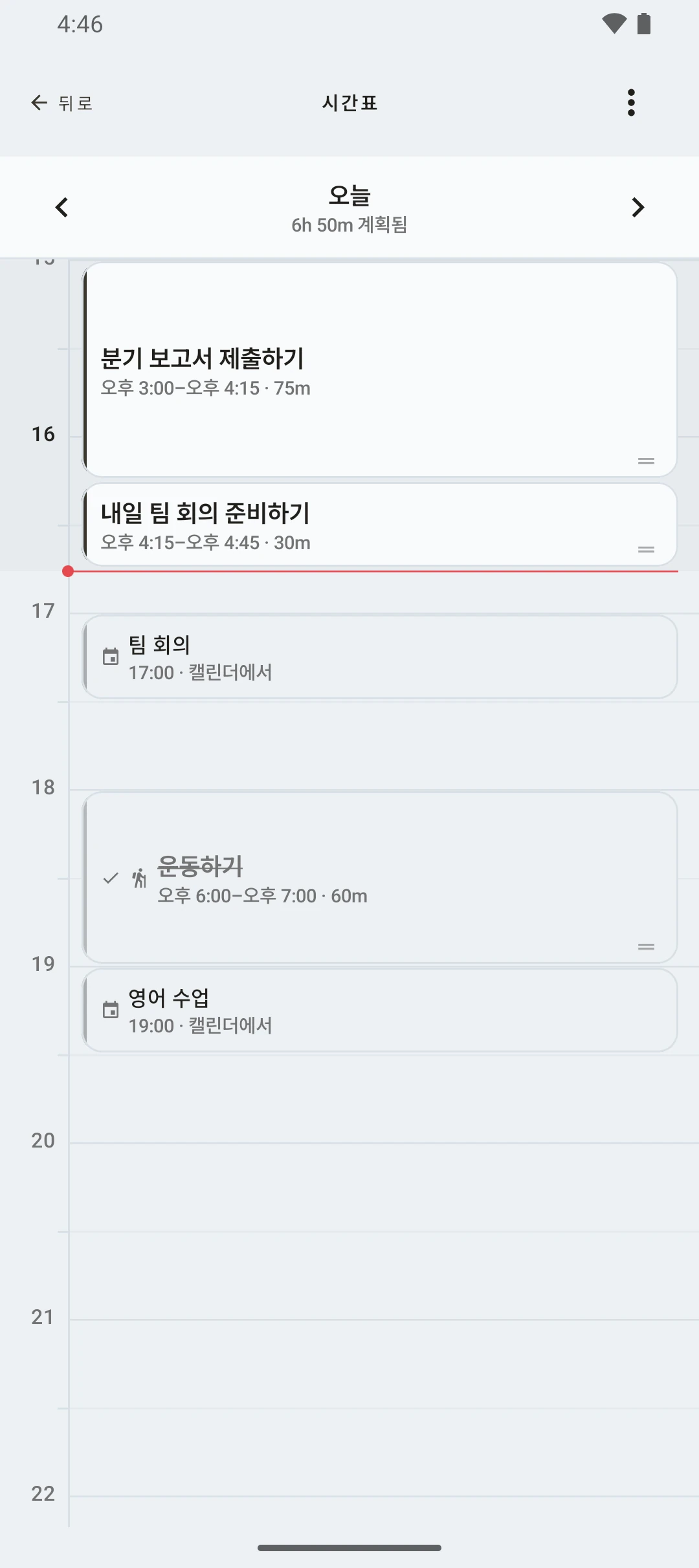The width and height of the screenshot is (699, 1568).
Task: Go back with the 뒤로 button
Action: [62, 103]
